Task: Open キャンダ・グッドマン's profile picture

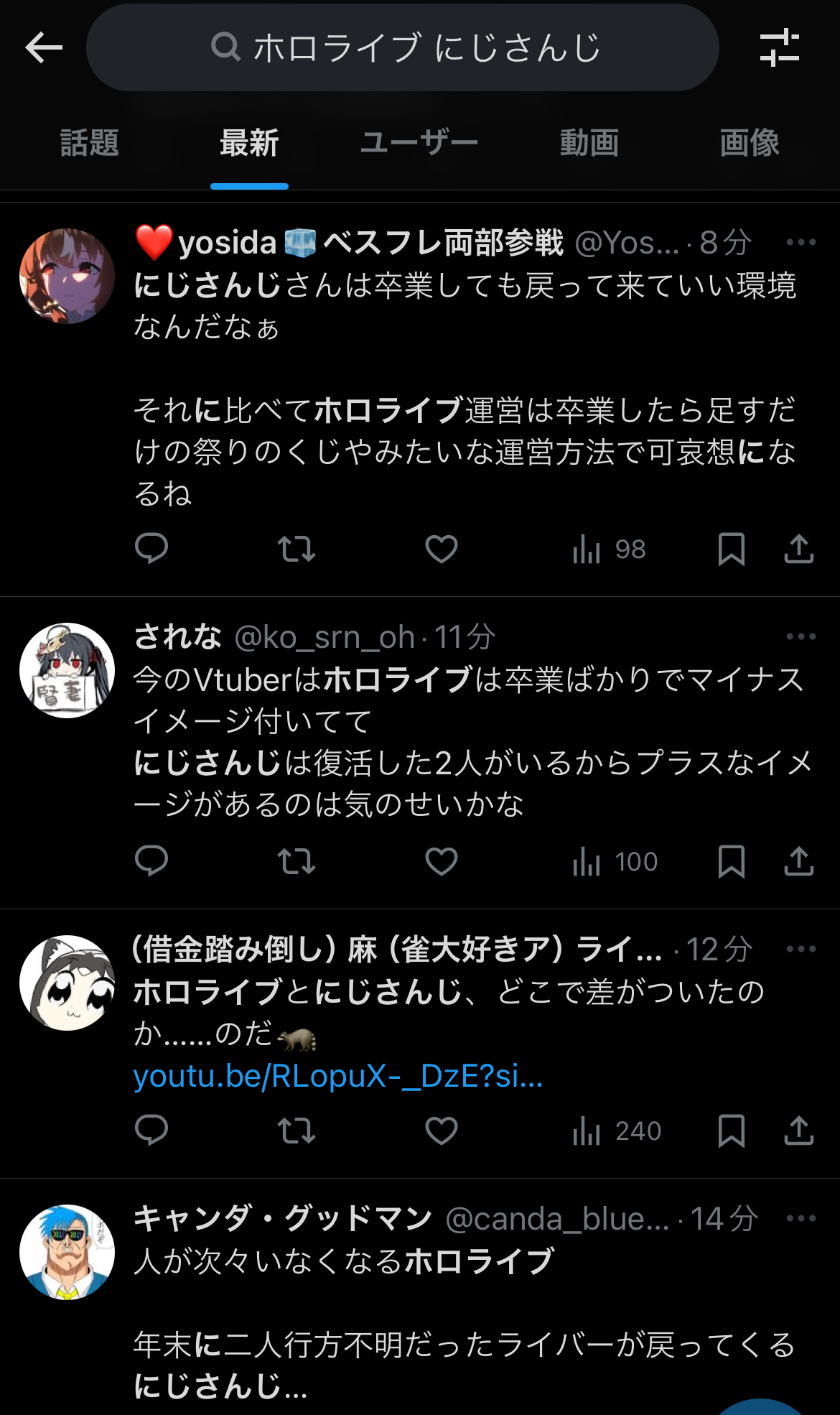Action: [67, 1252]
